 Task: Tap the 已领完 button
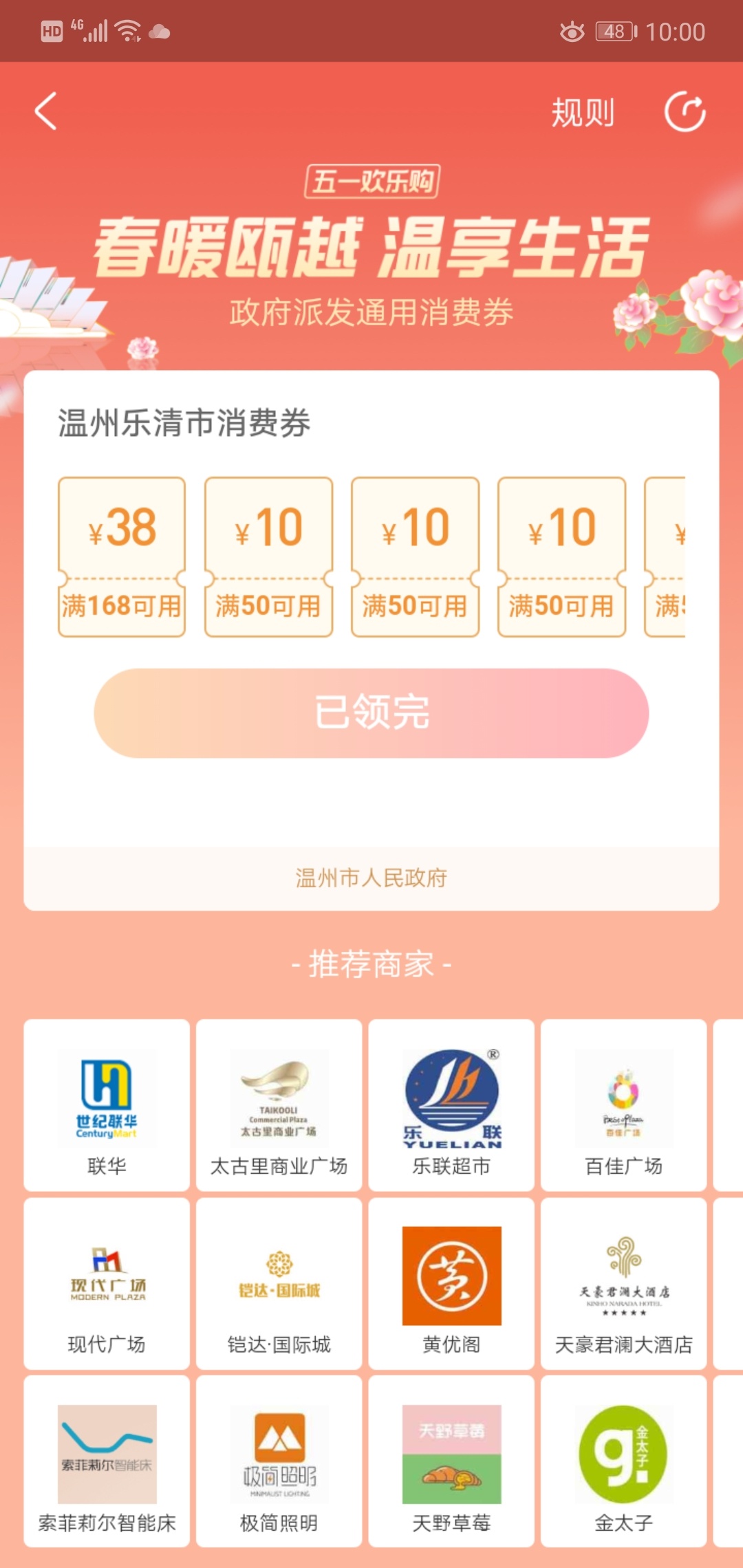371,713
